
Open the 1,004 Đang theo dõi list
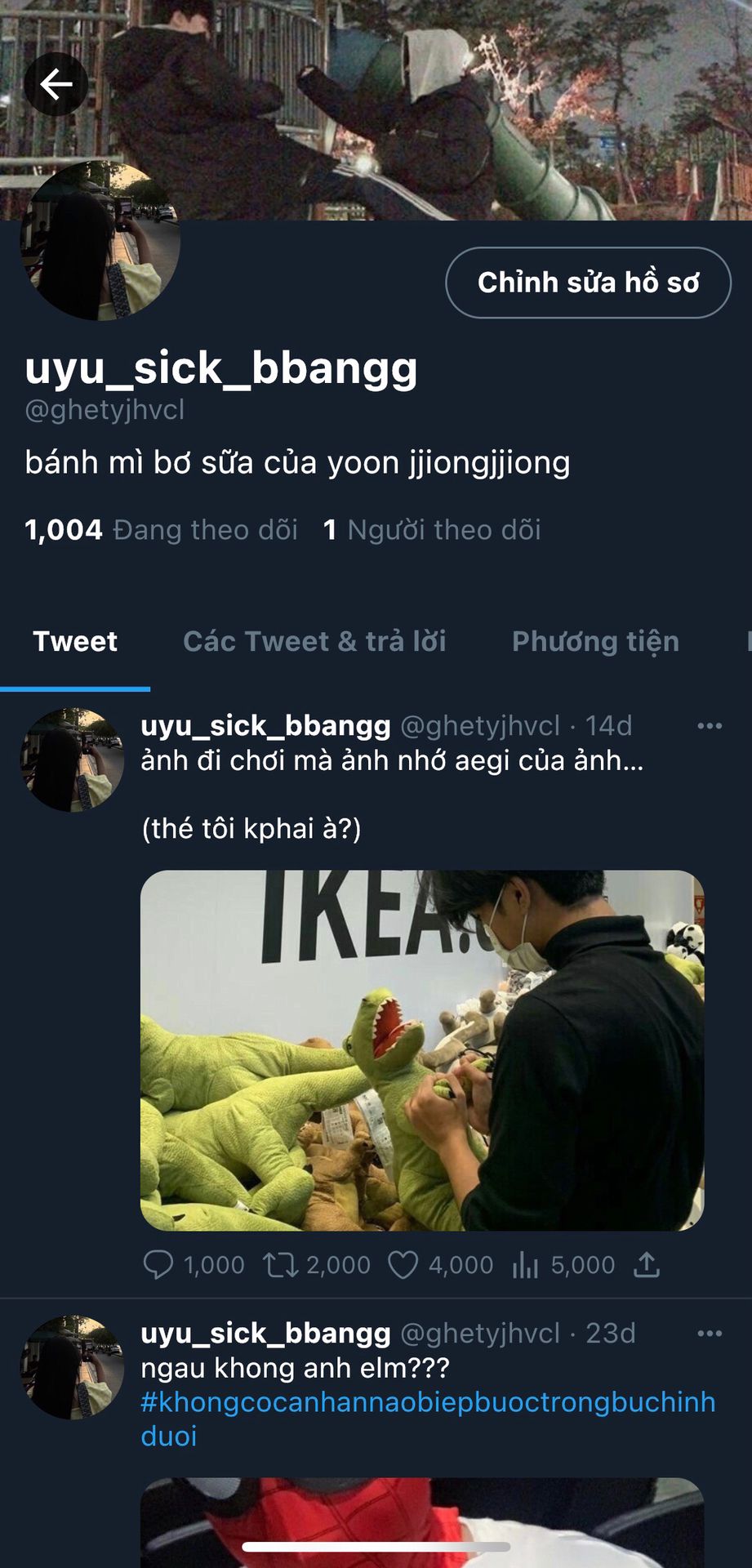click(x=161, y=530)
